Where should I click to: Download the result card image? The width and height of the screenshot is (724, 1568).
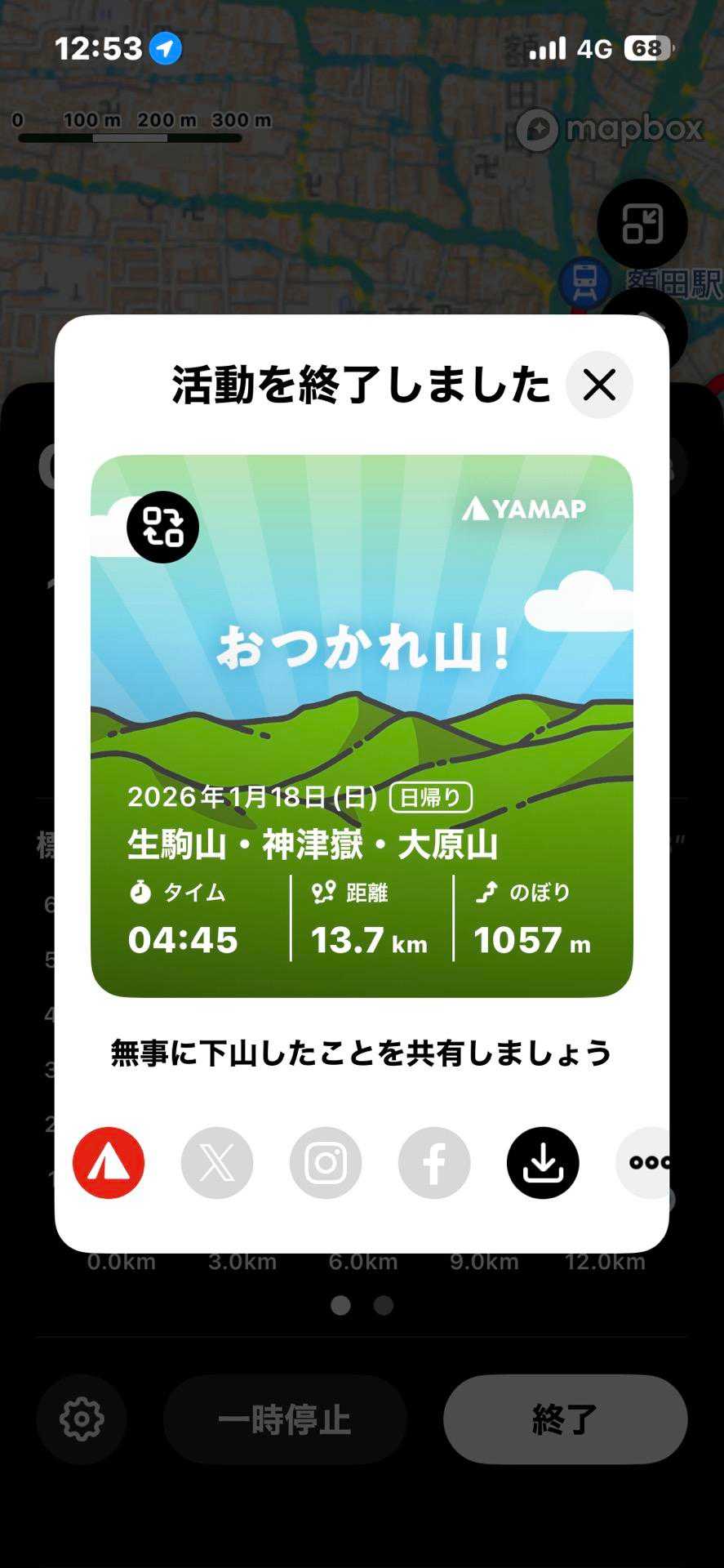[543, 1163]
